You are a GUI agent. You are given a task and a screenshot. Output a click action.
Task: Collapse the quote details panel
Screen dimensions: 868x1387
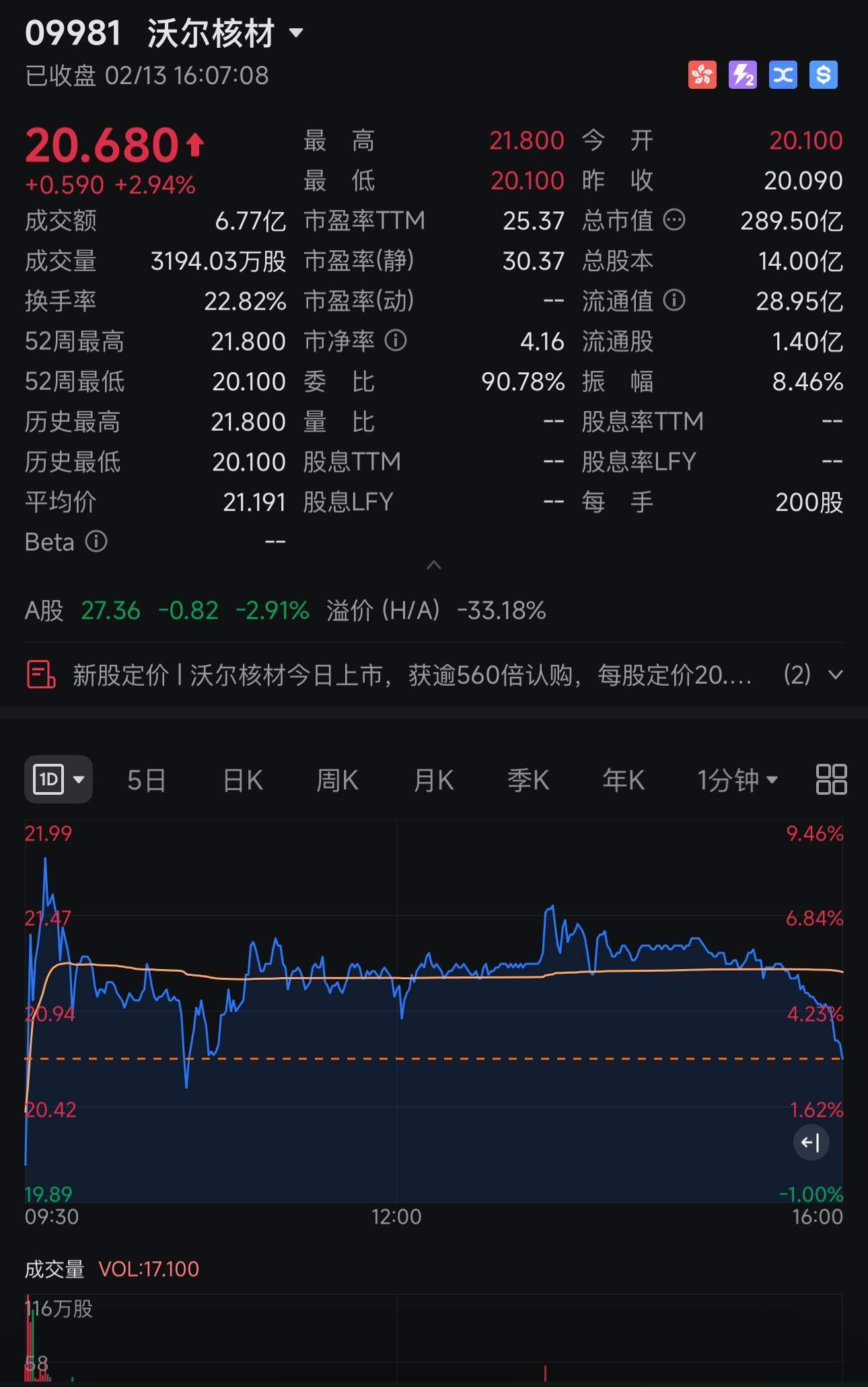pyautogui.click(x=434, y=565)
